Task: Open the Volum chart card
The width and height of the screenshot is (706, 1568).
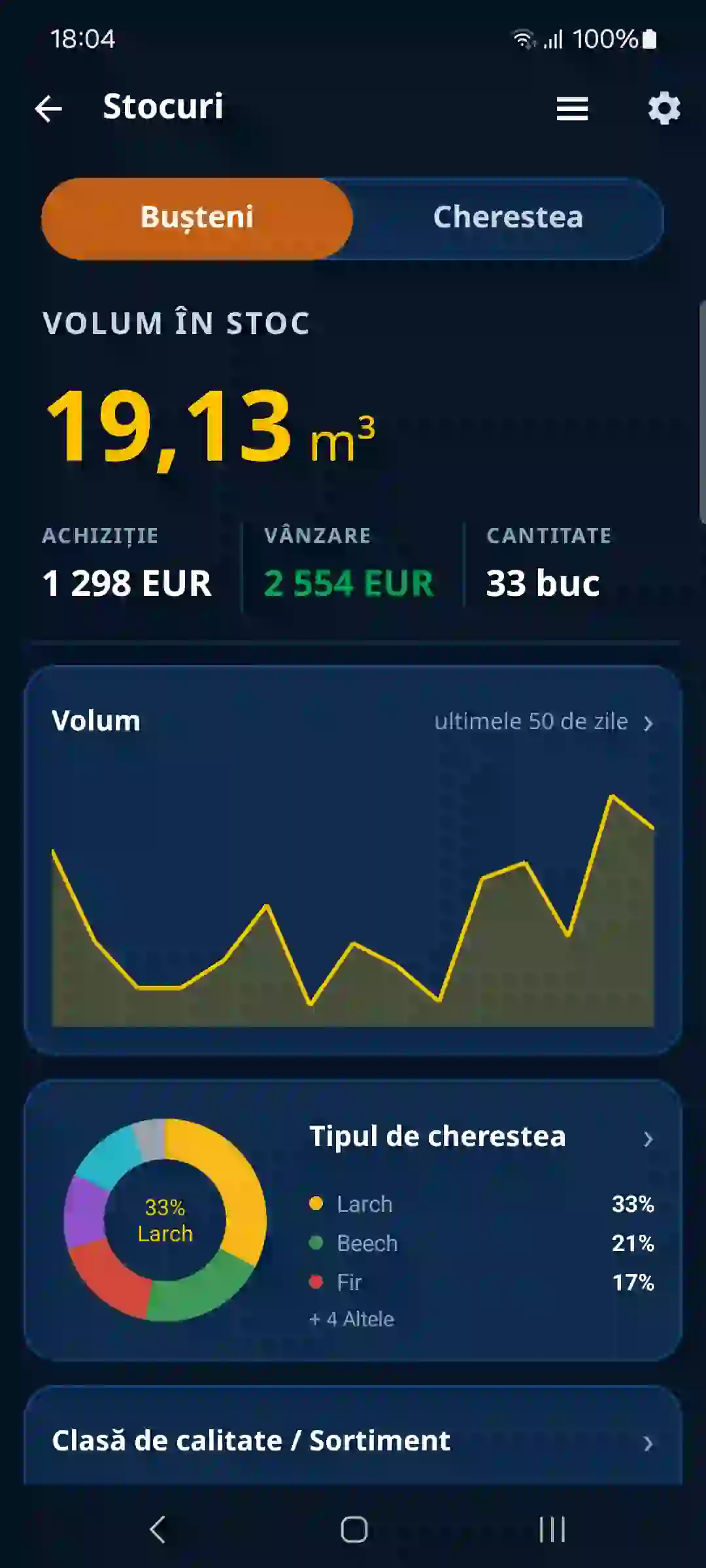Action: [353, 860]
